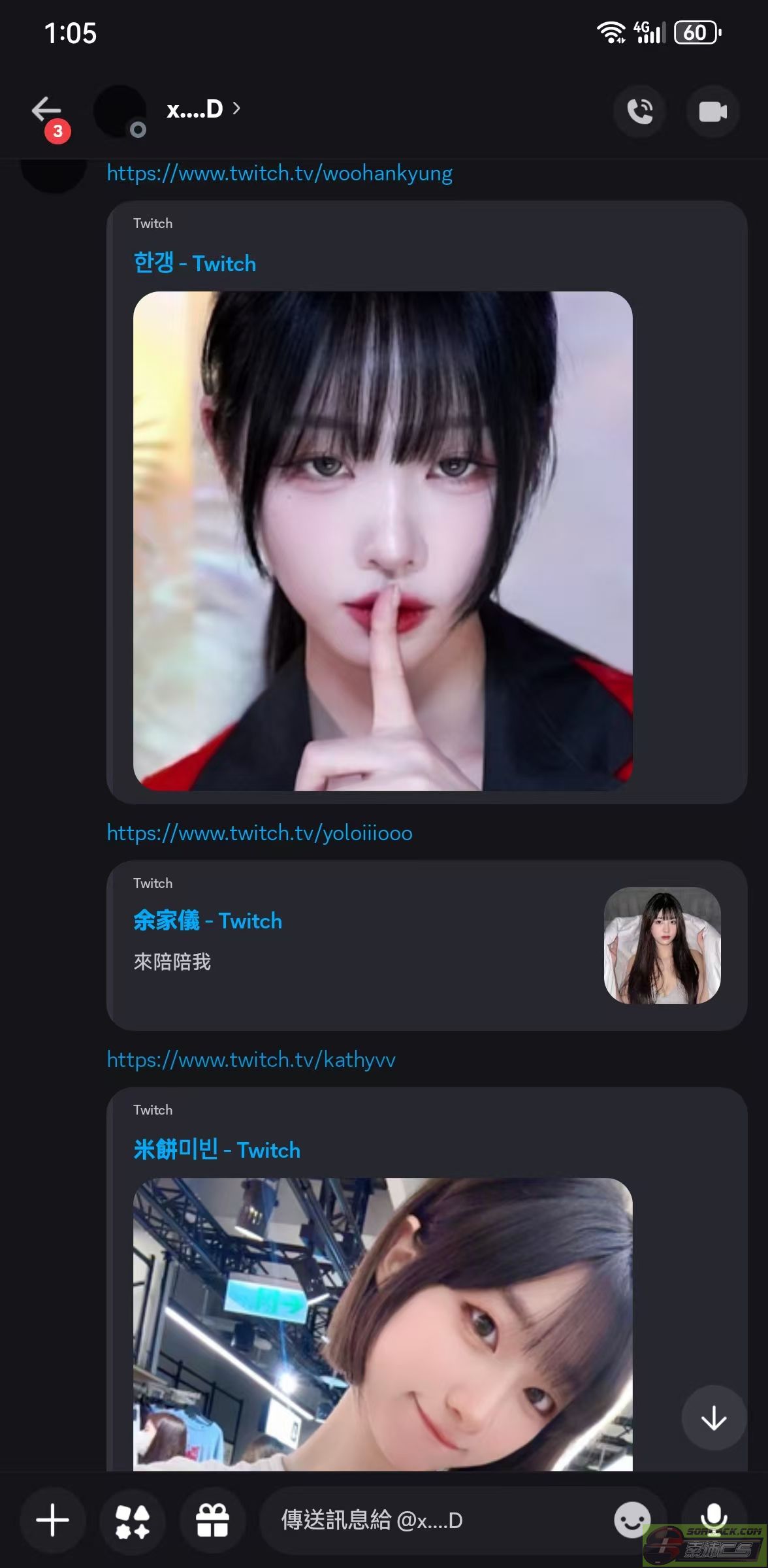View the 米餅미빈 Twitch preview image

[x=383, y=1324]
